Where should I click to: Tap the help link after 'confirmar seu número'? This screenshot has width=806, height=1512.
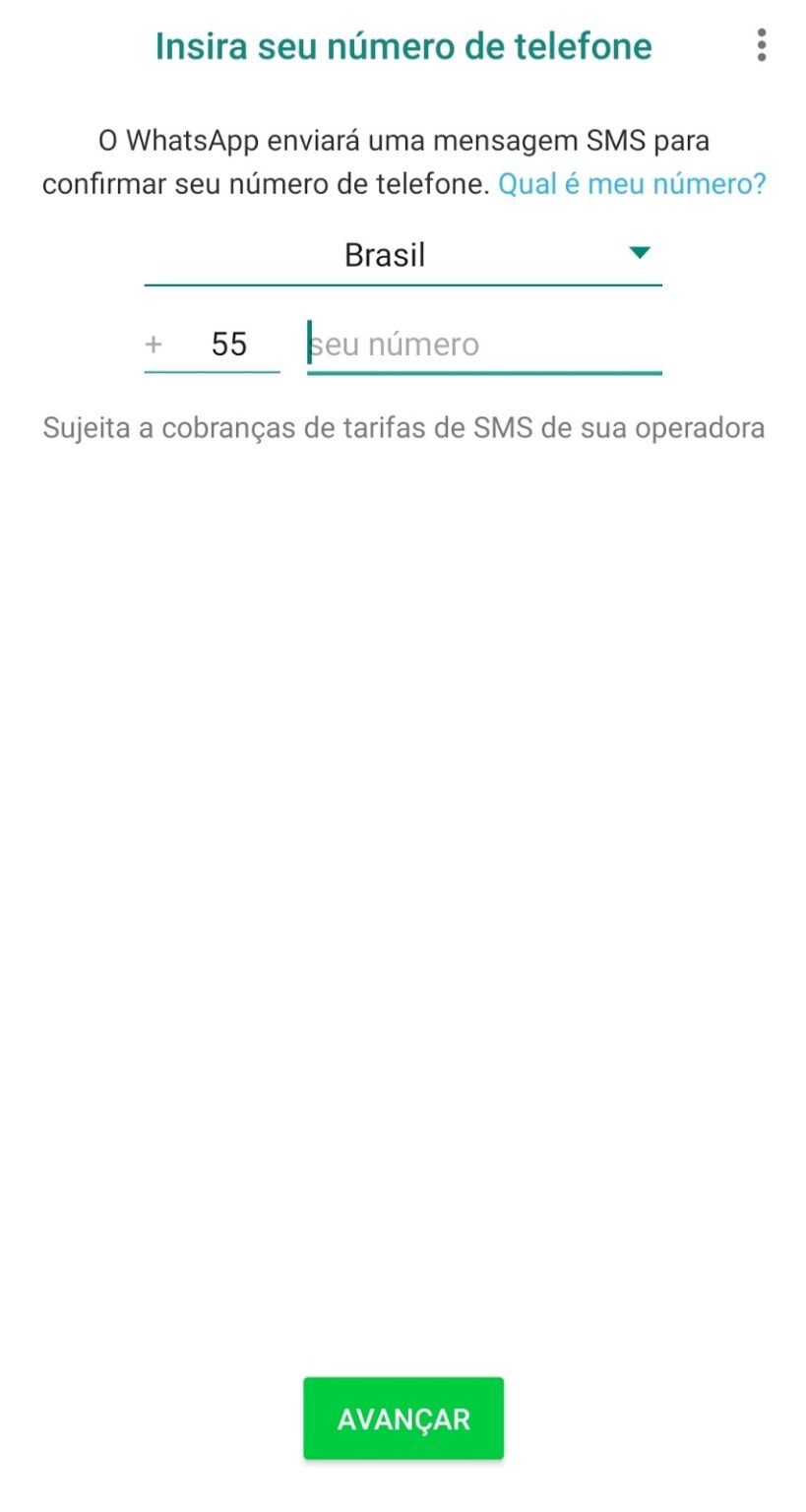point(634,183)
